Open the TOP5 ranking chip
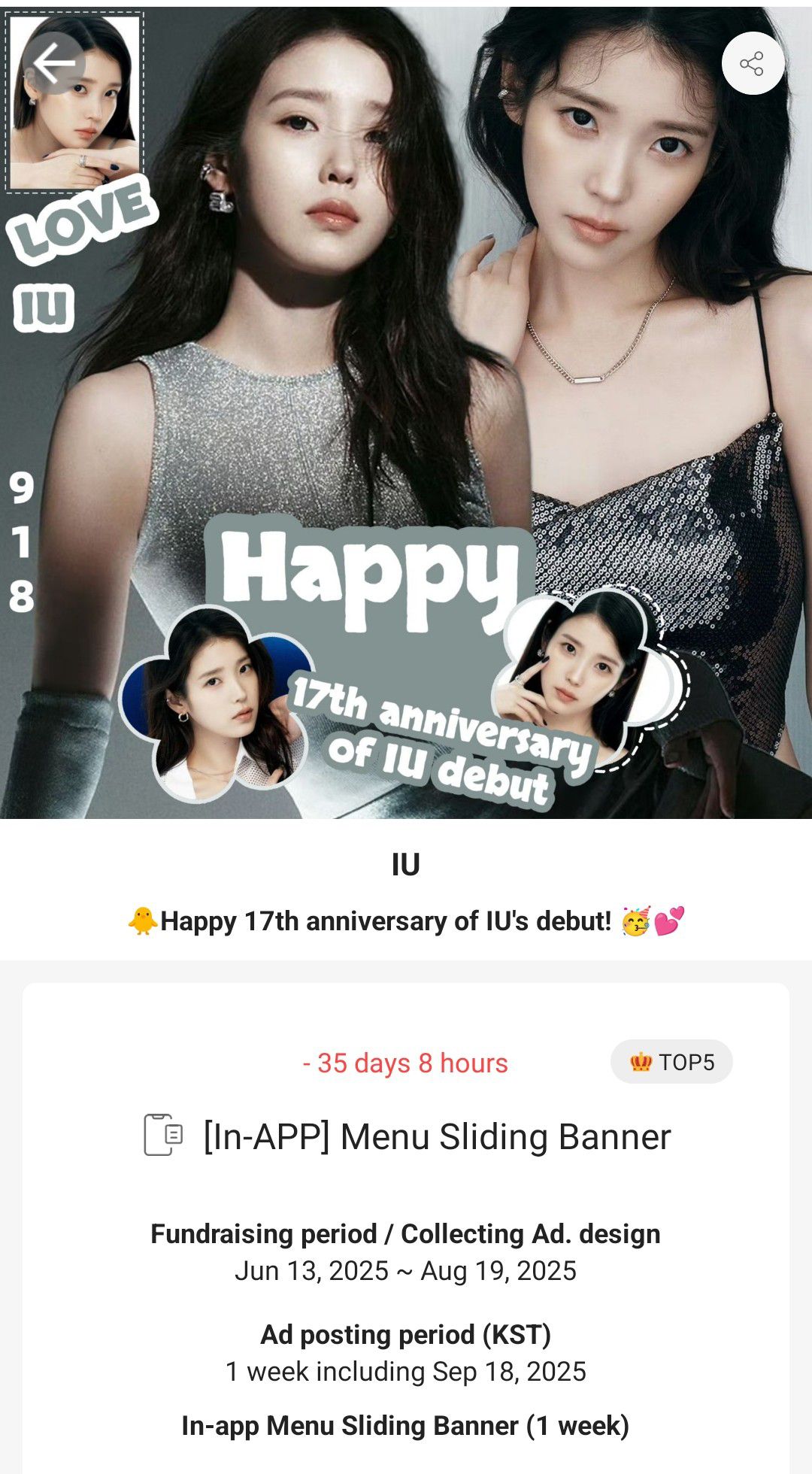Image resolution: width=812 pixels, height=1474 pixels. click(x=671, y=1062)
